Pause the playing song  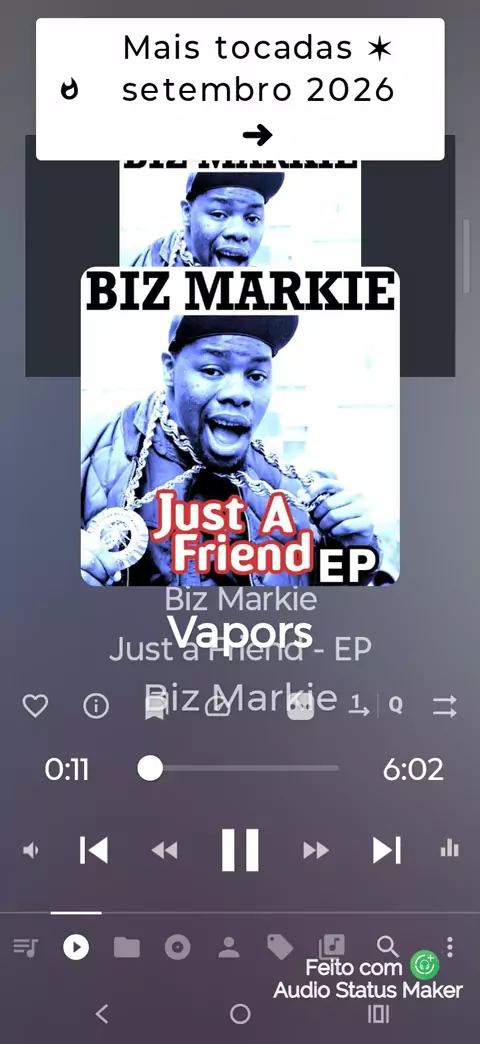pyautogui.click(x=240, y=850)
